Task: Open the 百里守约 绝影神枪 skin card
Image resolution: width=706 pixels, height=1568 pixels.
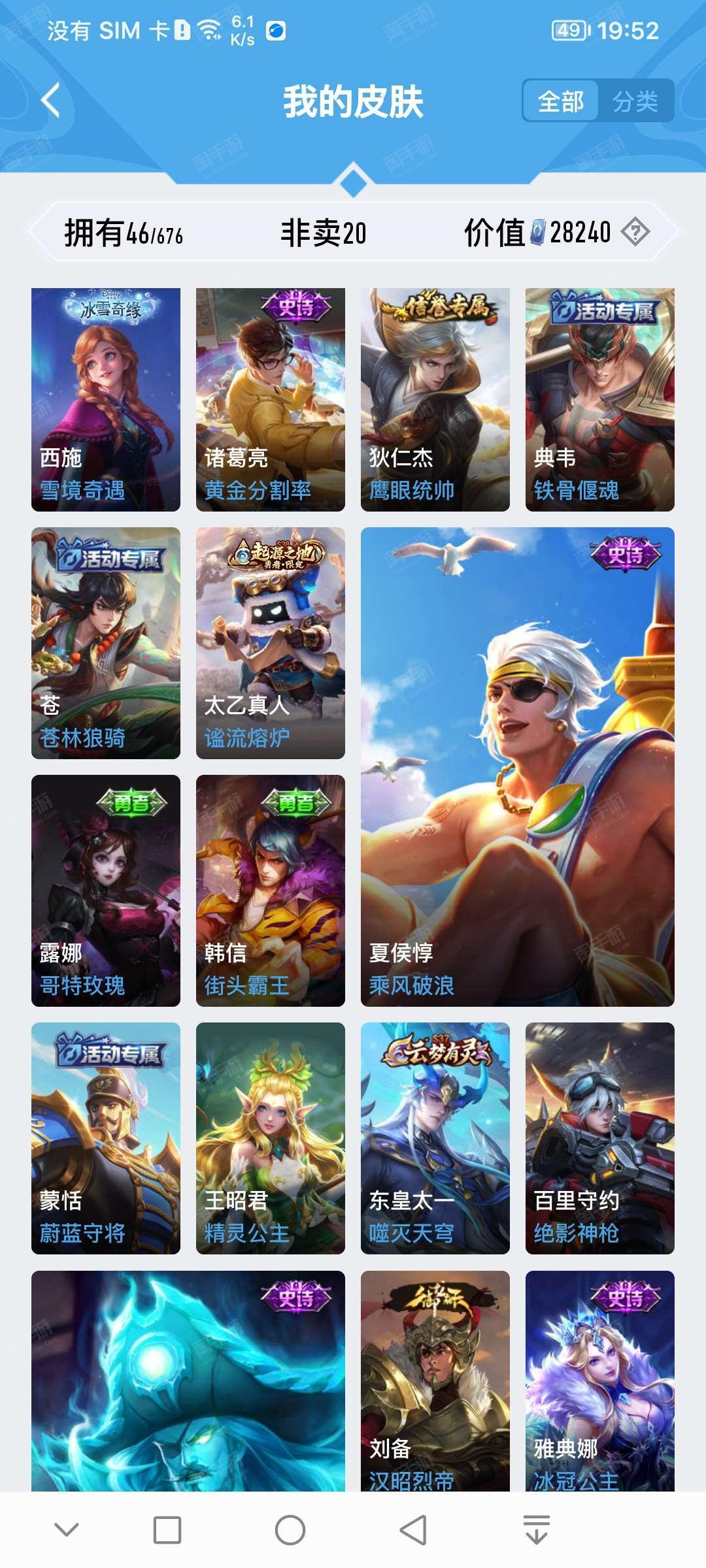Action: pyautogui.click(x=600, y=1138)
